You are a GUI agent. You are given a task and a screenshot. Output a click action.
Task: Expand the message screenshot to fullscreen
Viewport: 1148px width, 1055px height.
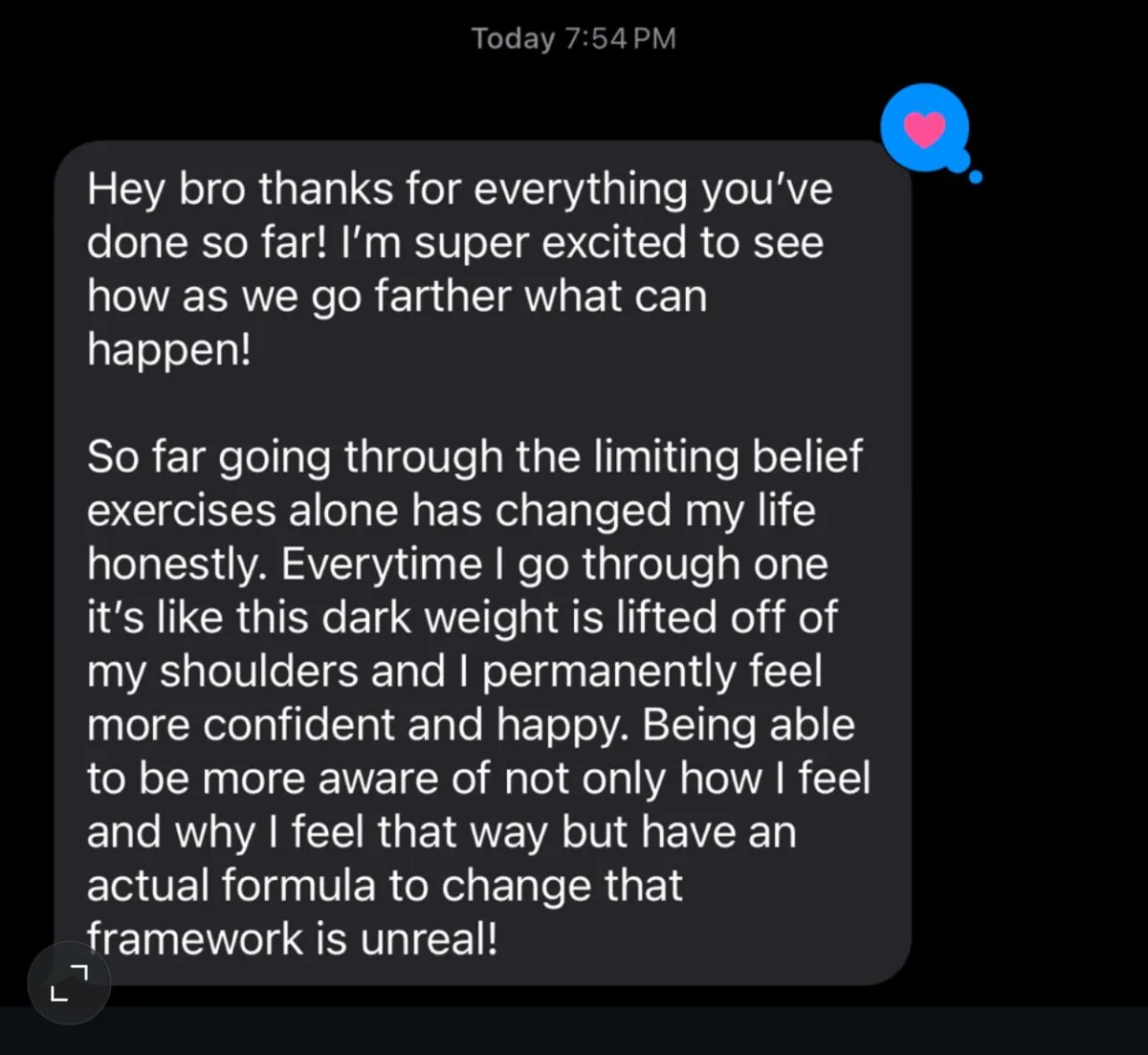click(x=69, y=983)
